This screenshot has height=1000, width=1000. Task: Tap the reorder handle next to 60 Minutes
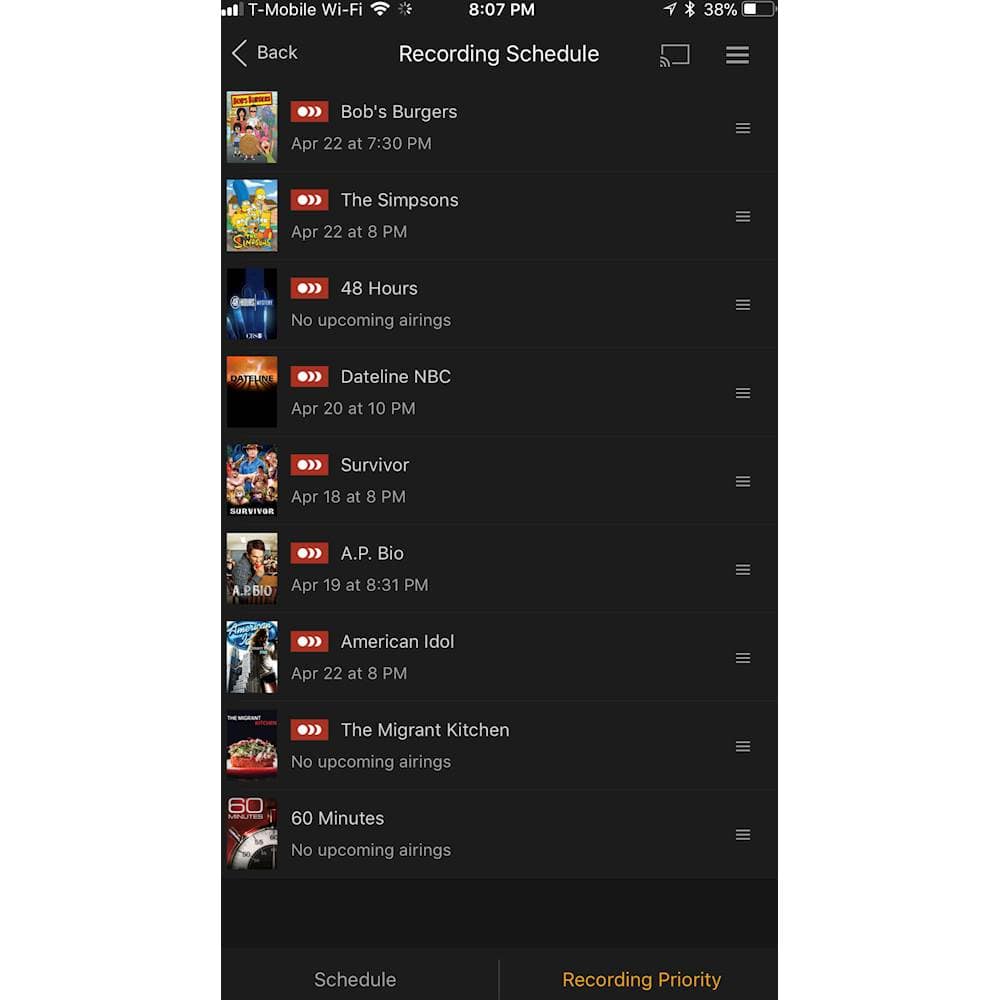click(x=743, y=835)
